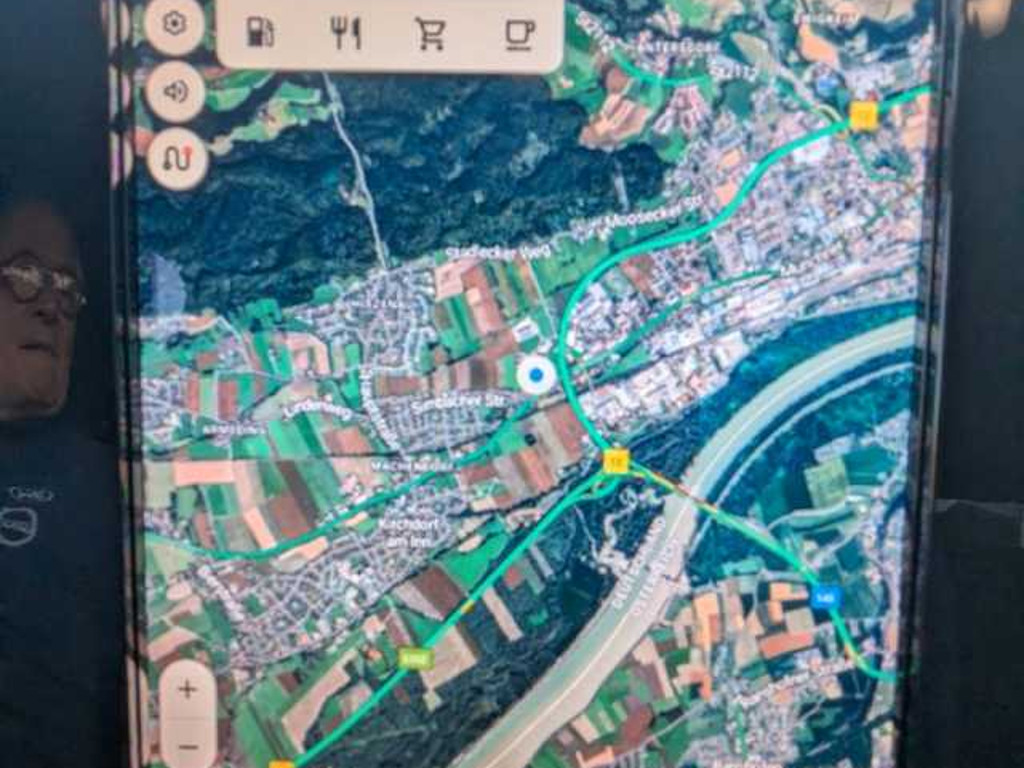Screen dimensions: 1024x768
Task: Search for nearby fuel stations
Action: pos(260,33)
